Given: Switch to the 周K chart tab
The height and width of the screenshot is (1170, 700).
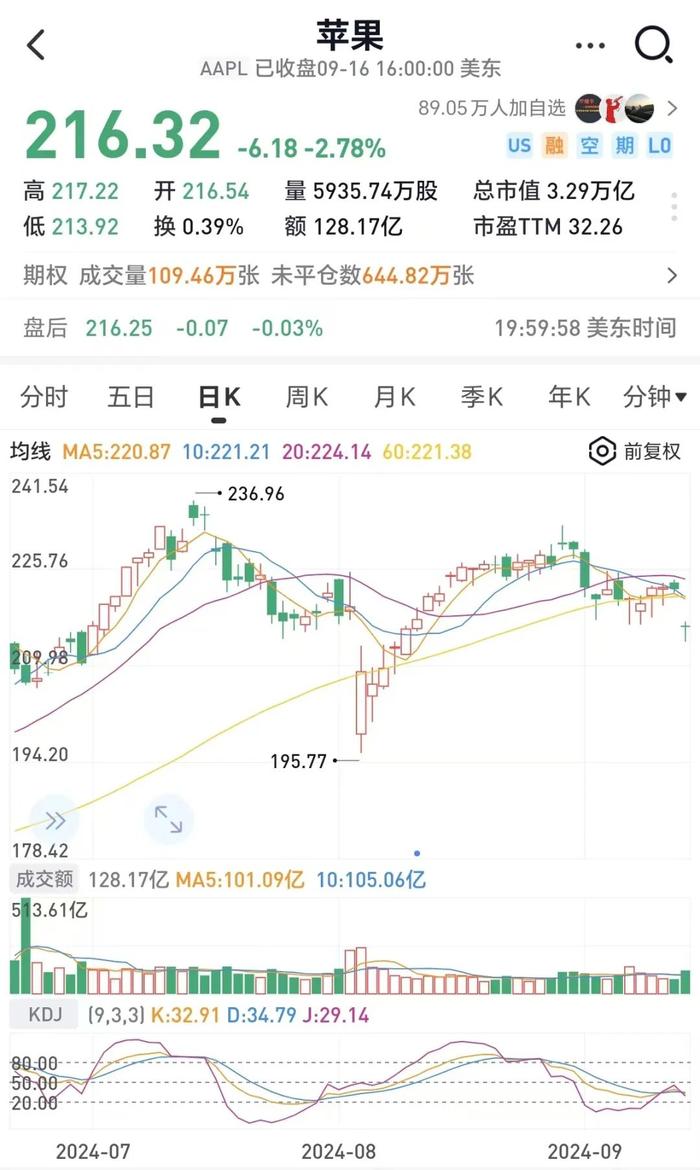Looking at the screenshot, I should tap(307, 397).
